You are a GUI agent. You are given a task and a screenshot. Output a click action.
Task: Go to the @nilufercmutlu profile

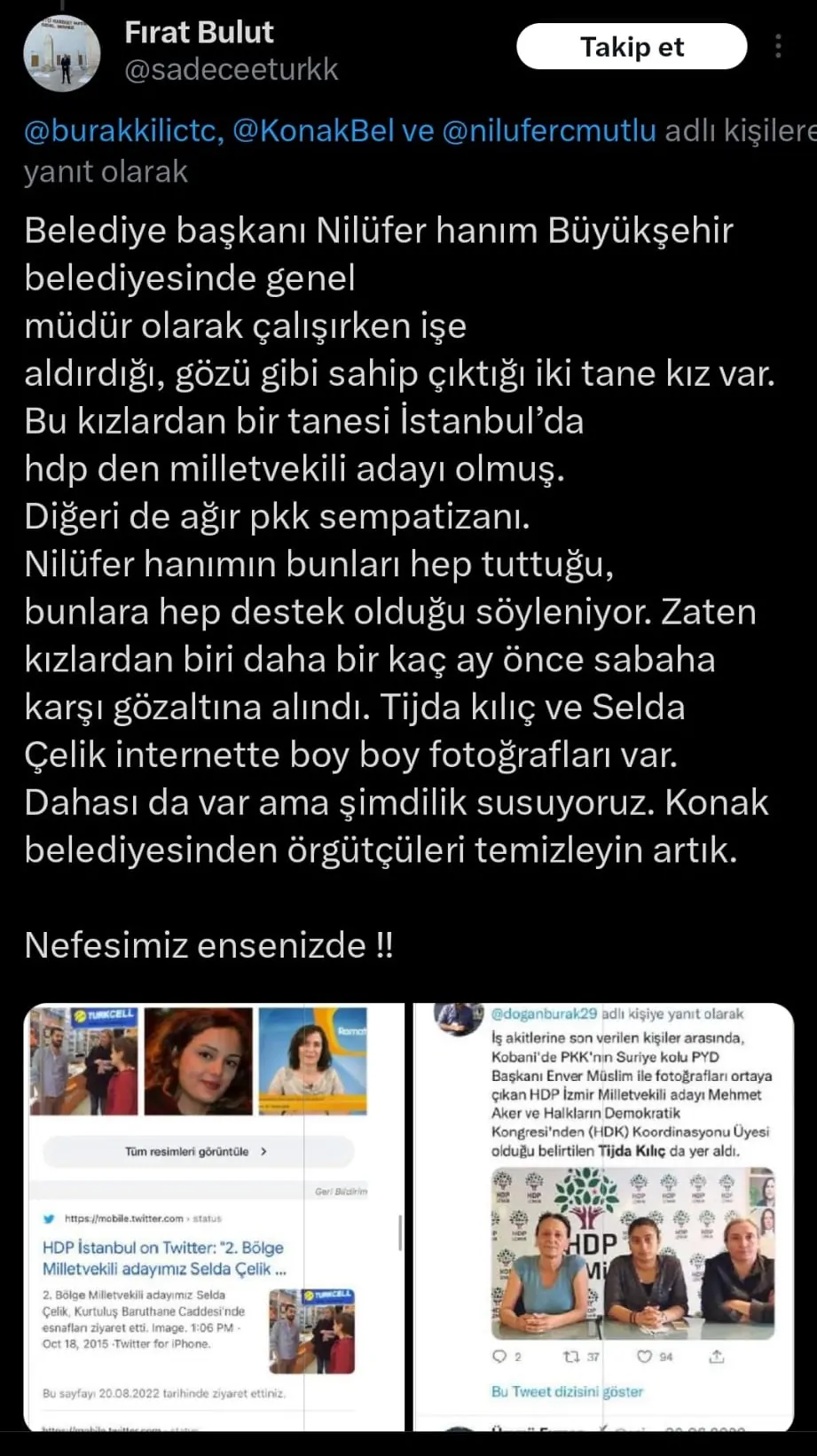point(548,131)
